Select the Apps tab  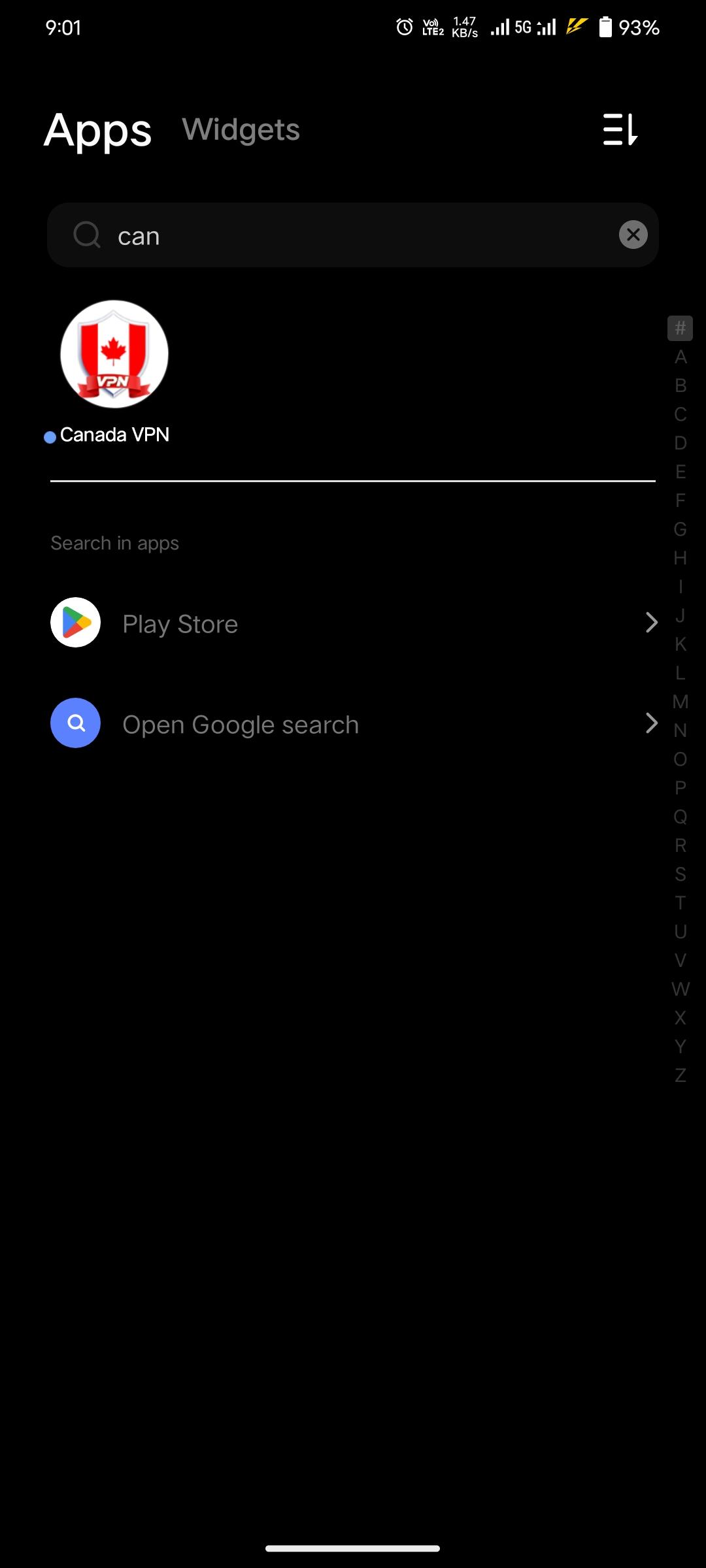click(x=98, y=129)
